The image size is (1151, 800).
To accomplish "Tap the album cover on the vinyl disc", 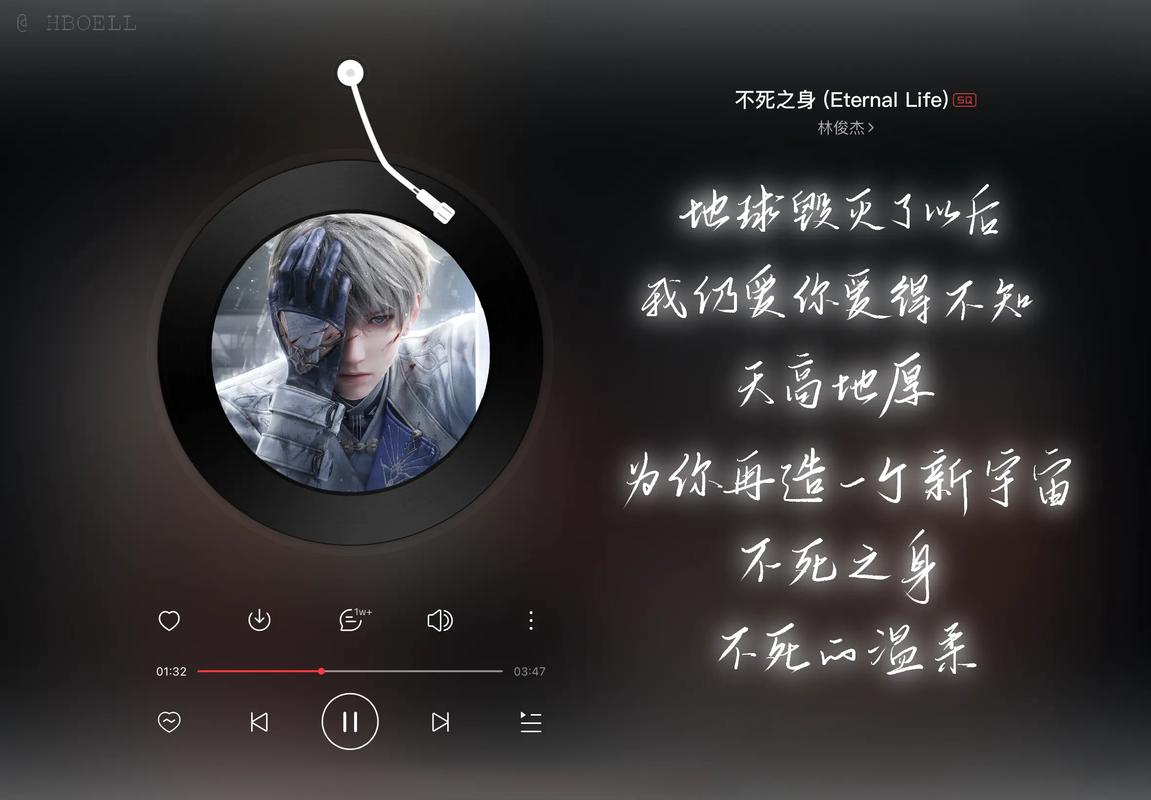I will (x=350, y=353).
